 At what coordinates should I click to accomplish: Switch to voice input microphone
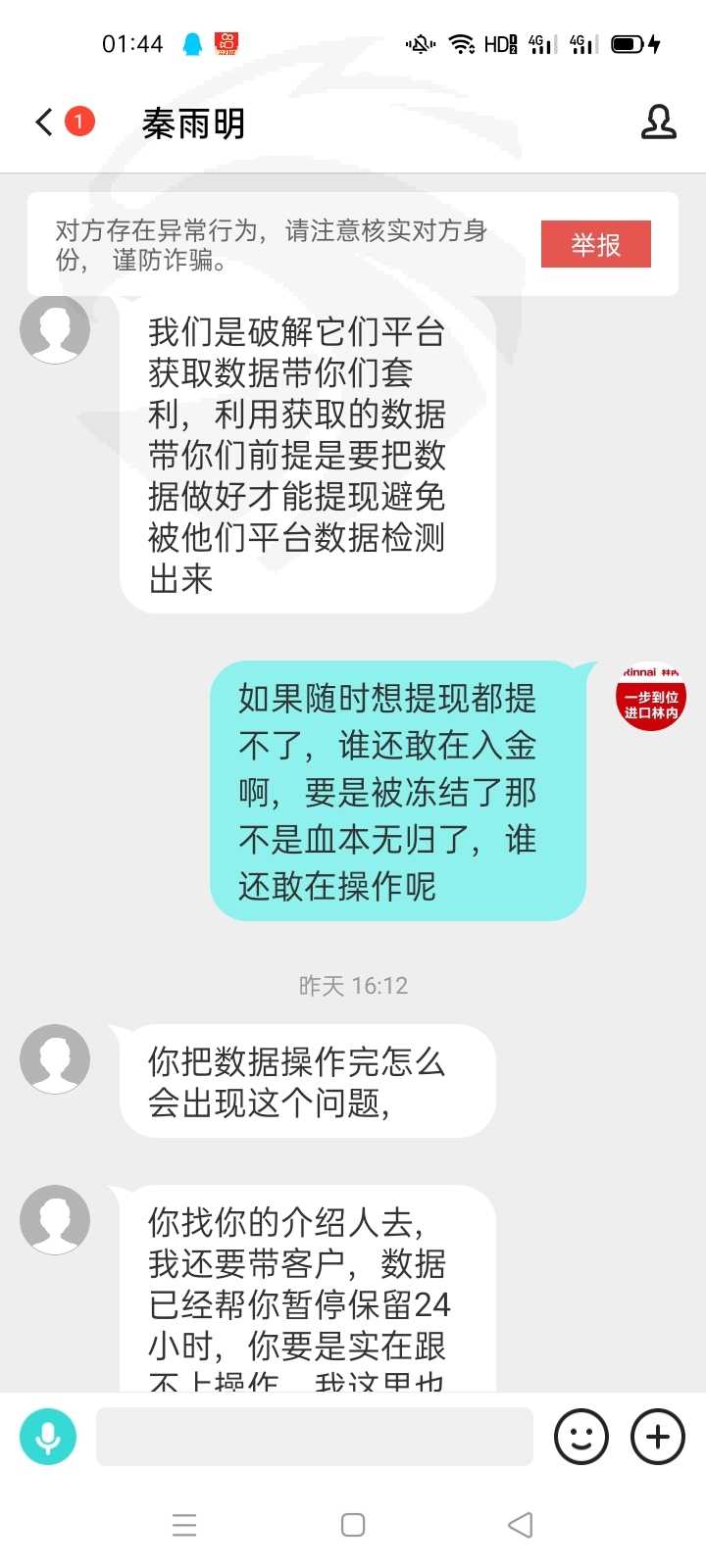[48, 1437]
